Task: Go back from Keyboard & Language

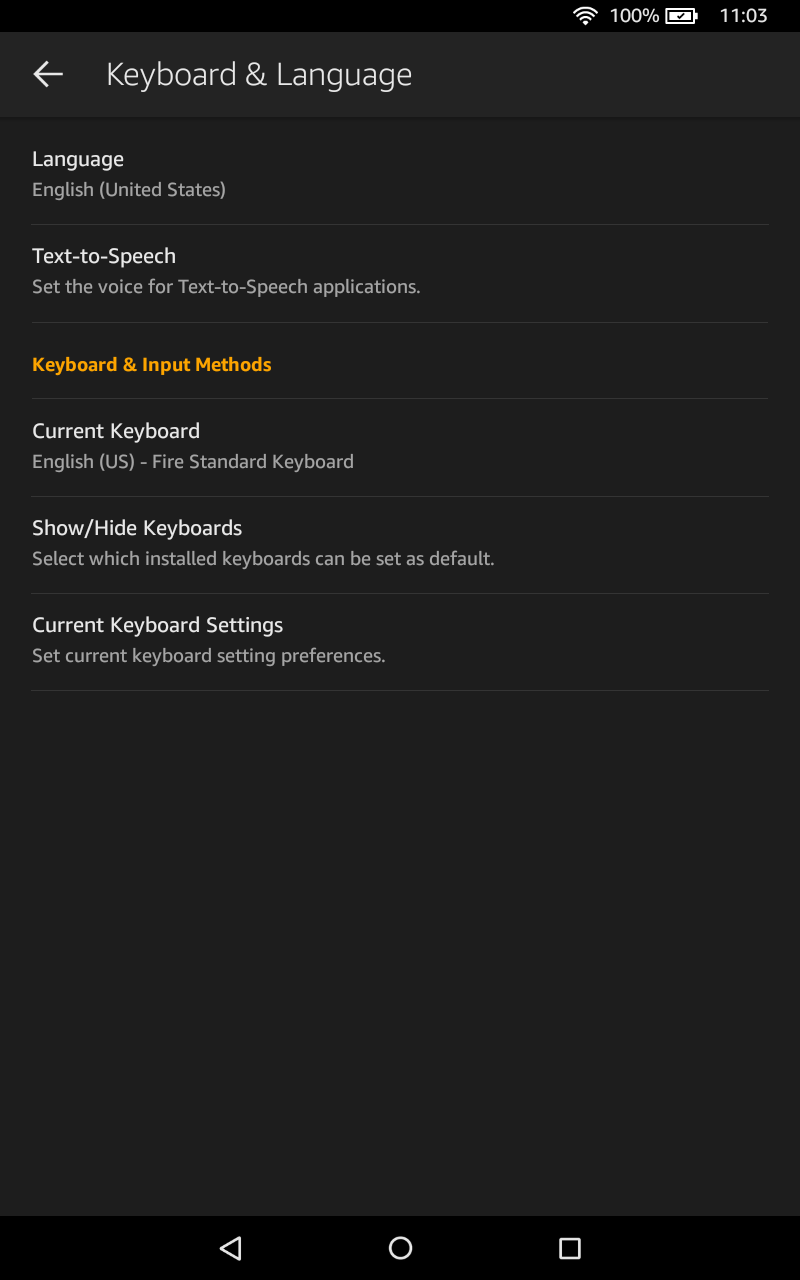Action: (48, 74)
